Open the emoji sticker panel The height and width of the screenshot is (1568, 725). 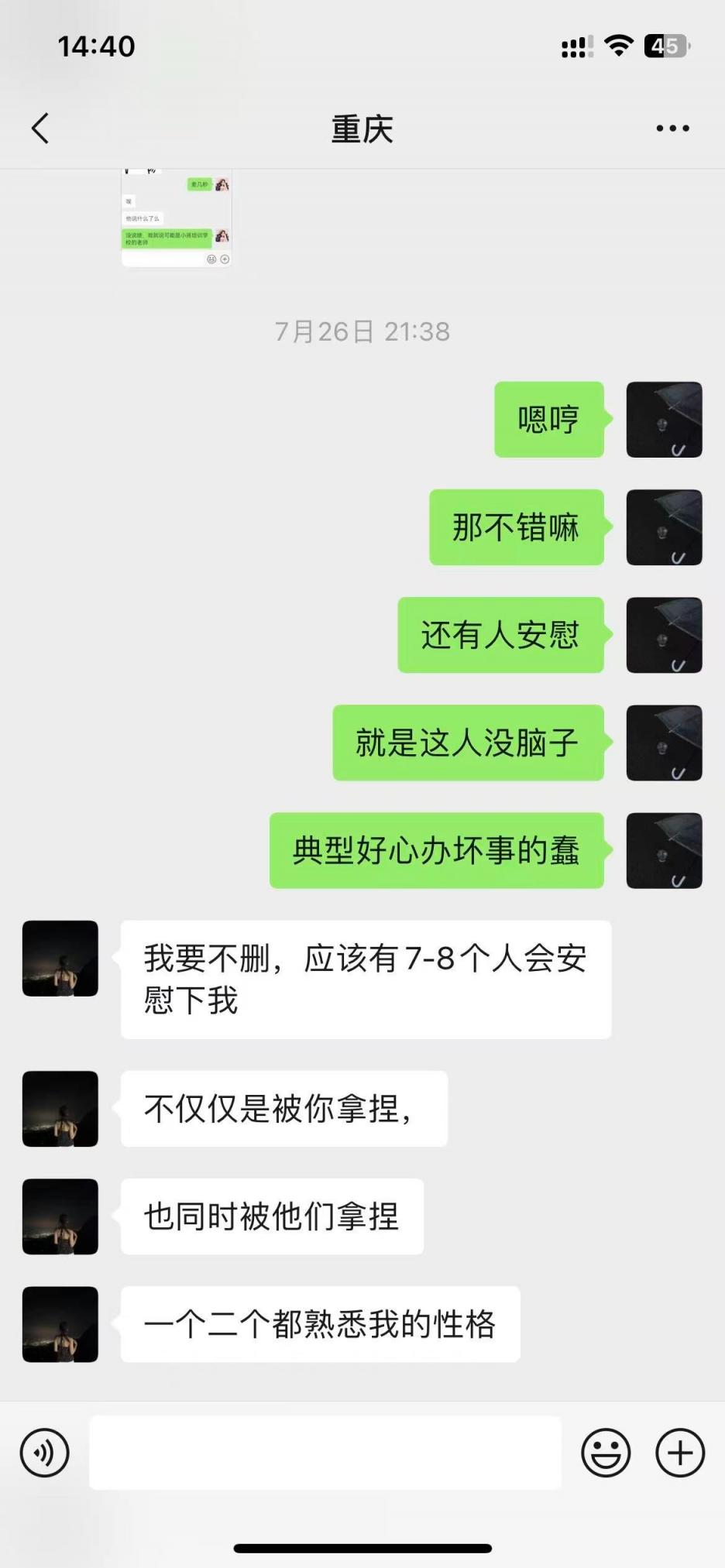point(606,1453)
